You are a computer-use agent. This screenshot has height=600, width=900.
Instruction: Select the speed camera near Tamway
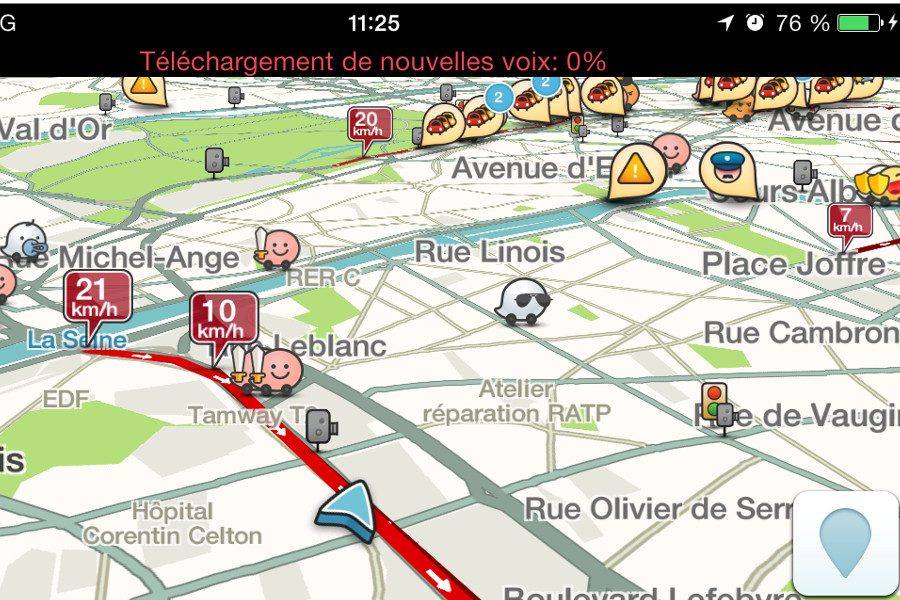tap(320, 427)
